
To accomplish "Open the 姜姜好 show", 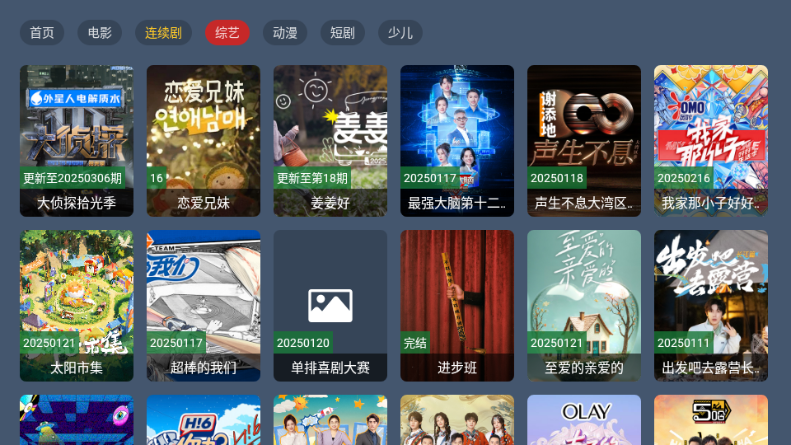I will [x=330, y=140].
